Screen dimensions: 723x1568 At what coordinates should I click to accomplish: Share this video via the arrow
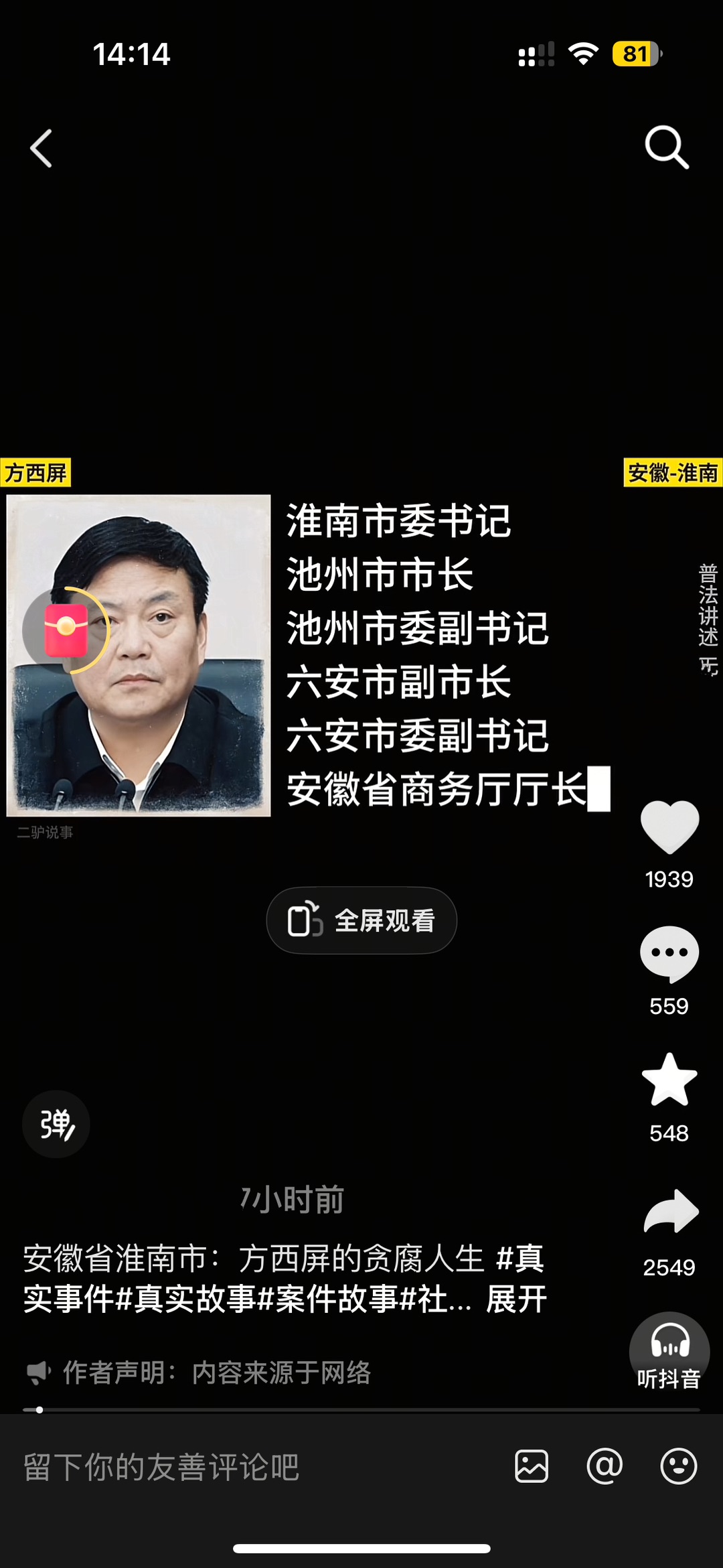(x=671, y=1212)
